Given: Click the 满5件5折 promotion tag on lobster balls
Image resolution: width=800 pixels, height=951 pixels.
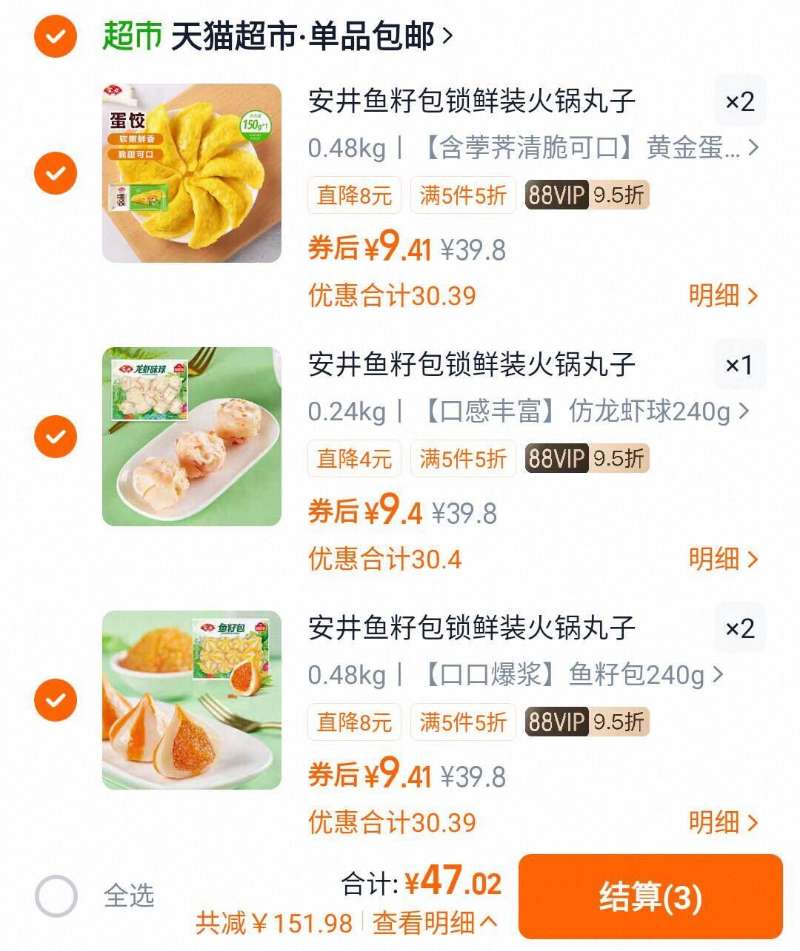Looking at the screenshot, I should (x=463, y=459).
